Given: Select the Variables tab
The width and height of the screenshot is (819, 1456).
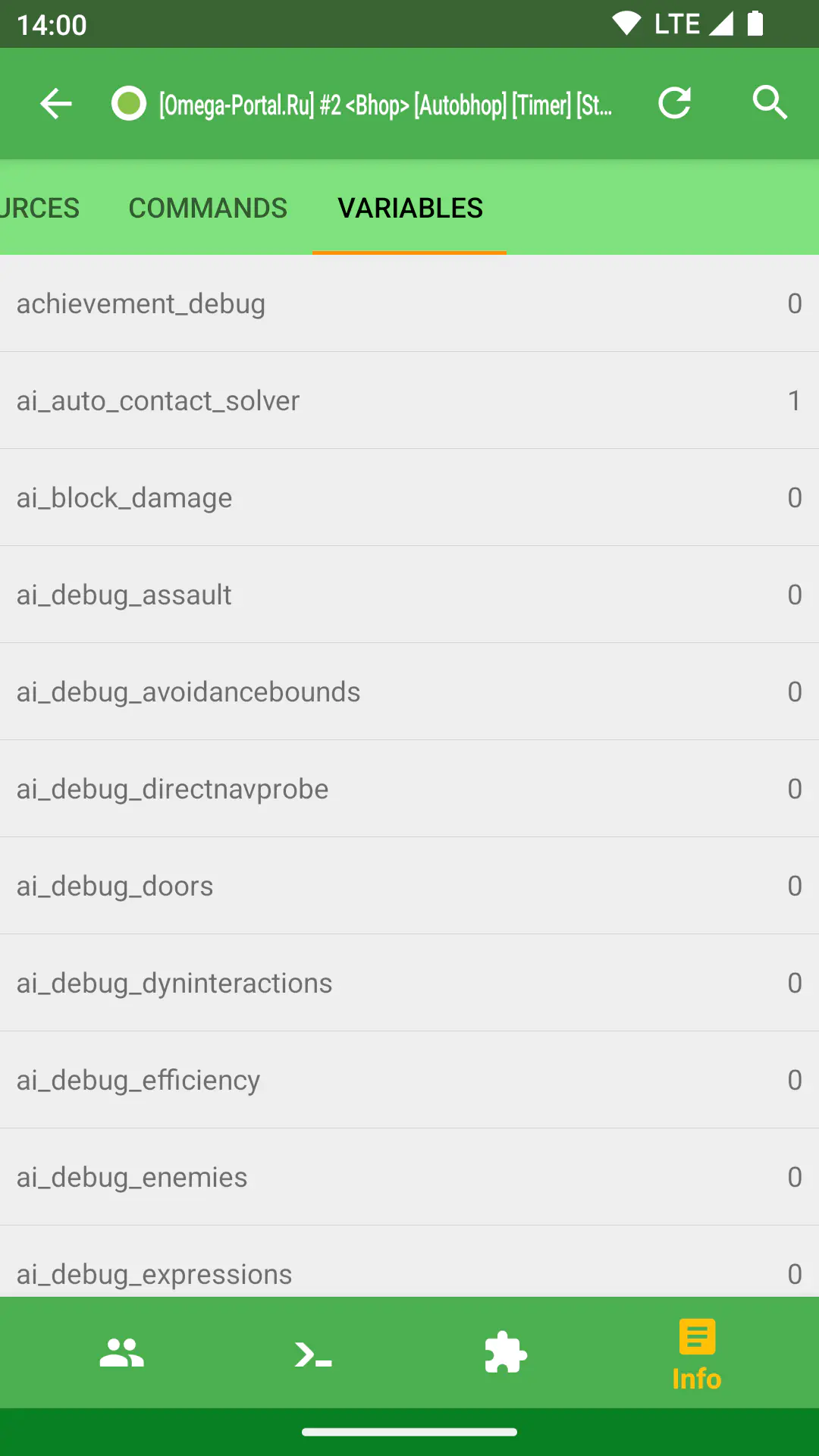Looking at the screenshot, I should click(x=409, y=208).
